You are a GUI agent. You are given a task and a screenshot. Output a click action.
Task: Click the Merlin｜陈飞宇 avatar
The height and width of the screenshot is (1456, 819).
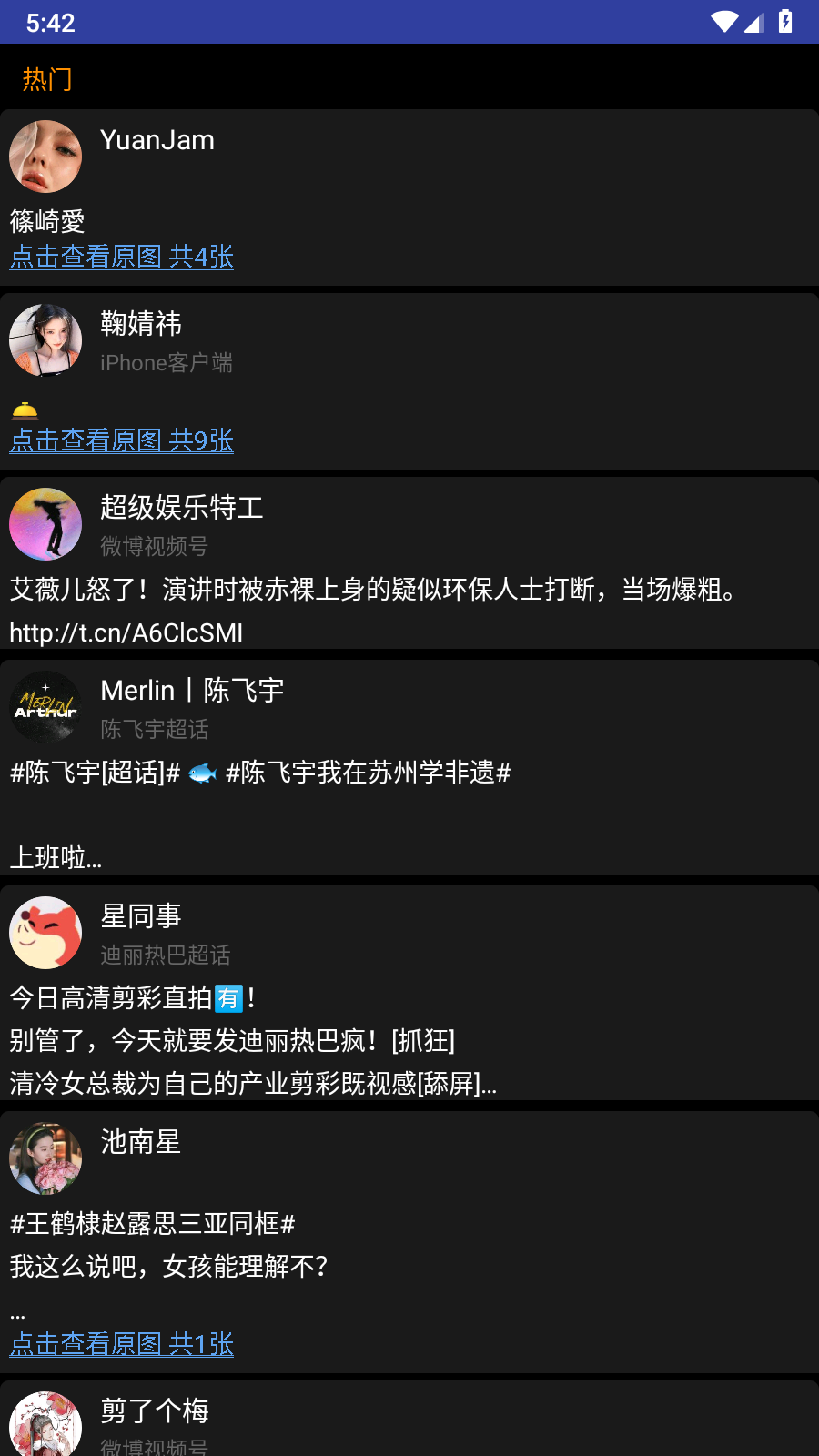click(45, 707)
